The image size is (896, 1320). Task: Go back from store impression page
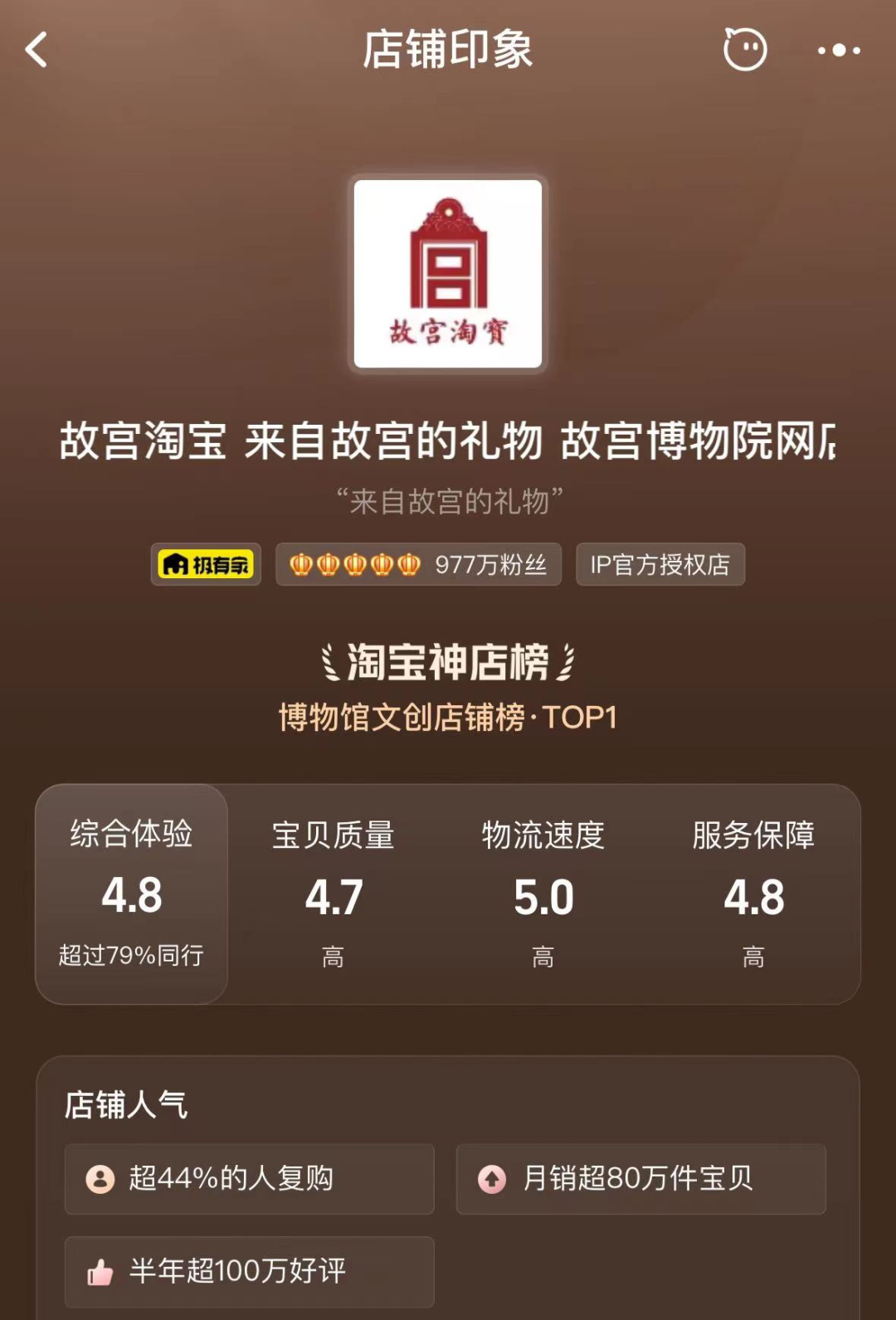(37, 50)
